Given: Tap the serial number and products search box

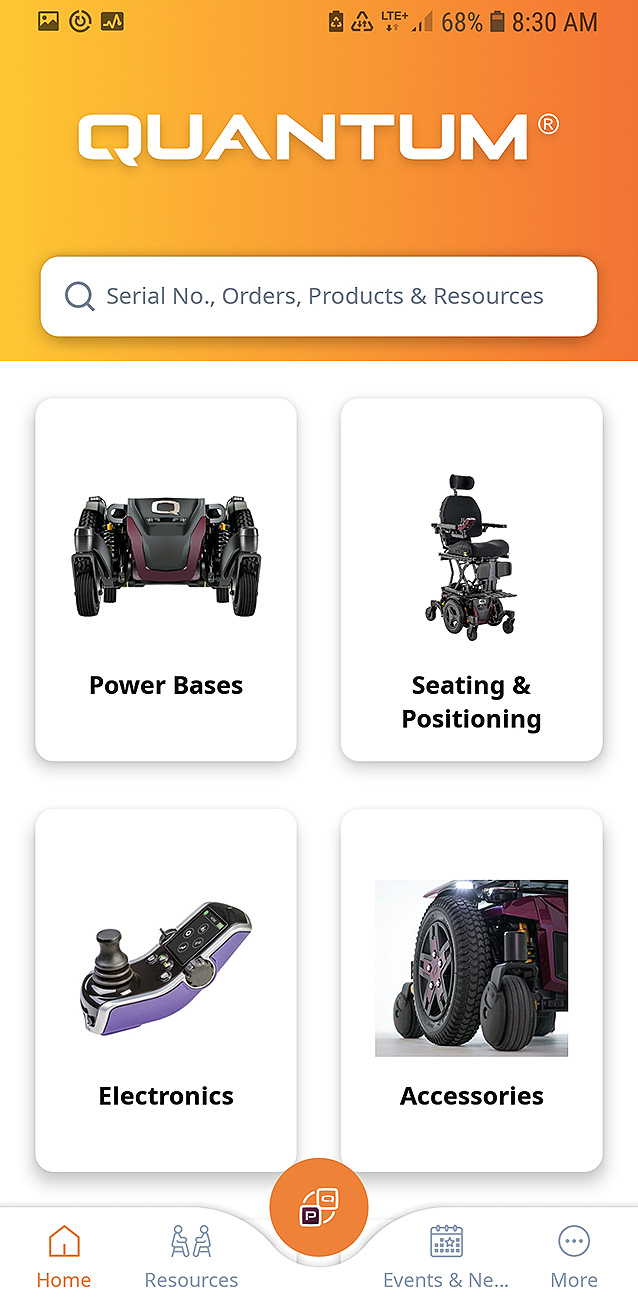Looking at the screenshot, I should [x=319, y=296].
